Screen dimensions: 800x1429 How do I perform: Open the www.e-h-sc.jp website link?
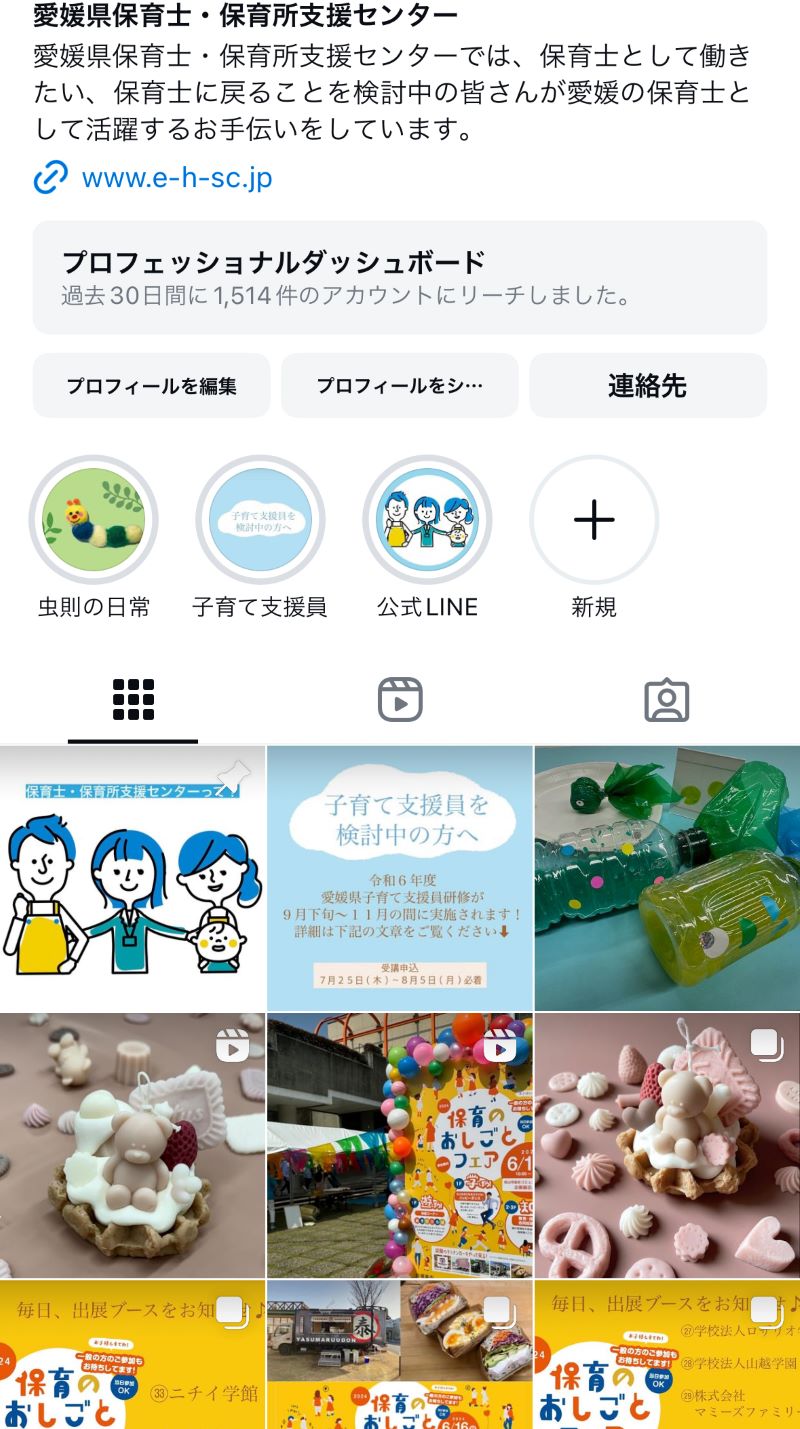pos(176,178)
